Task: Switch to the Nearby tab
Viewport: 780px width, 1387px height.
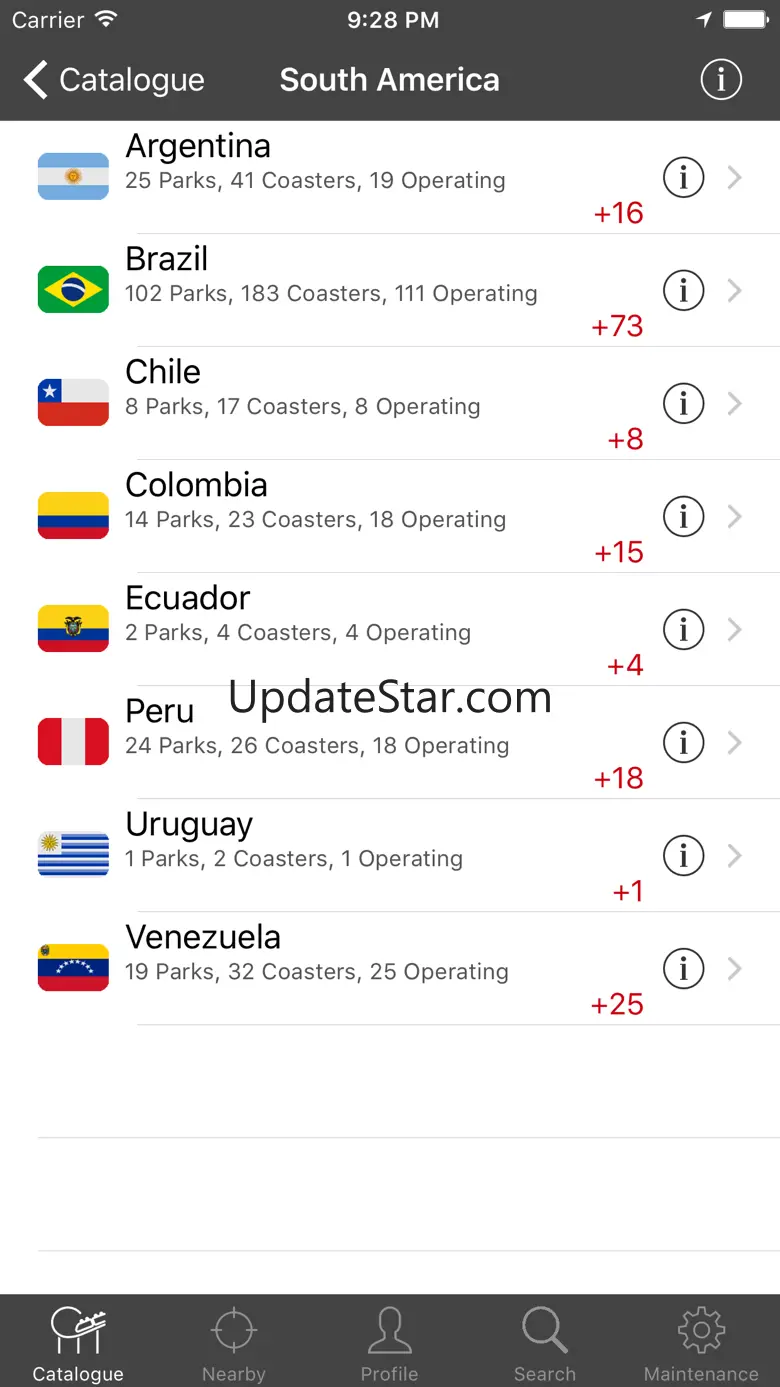Action: pos(234,1343)
